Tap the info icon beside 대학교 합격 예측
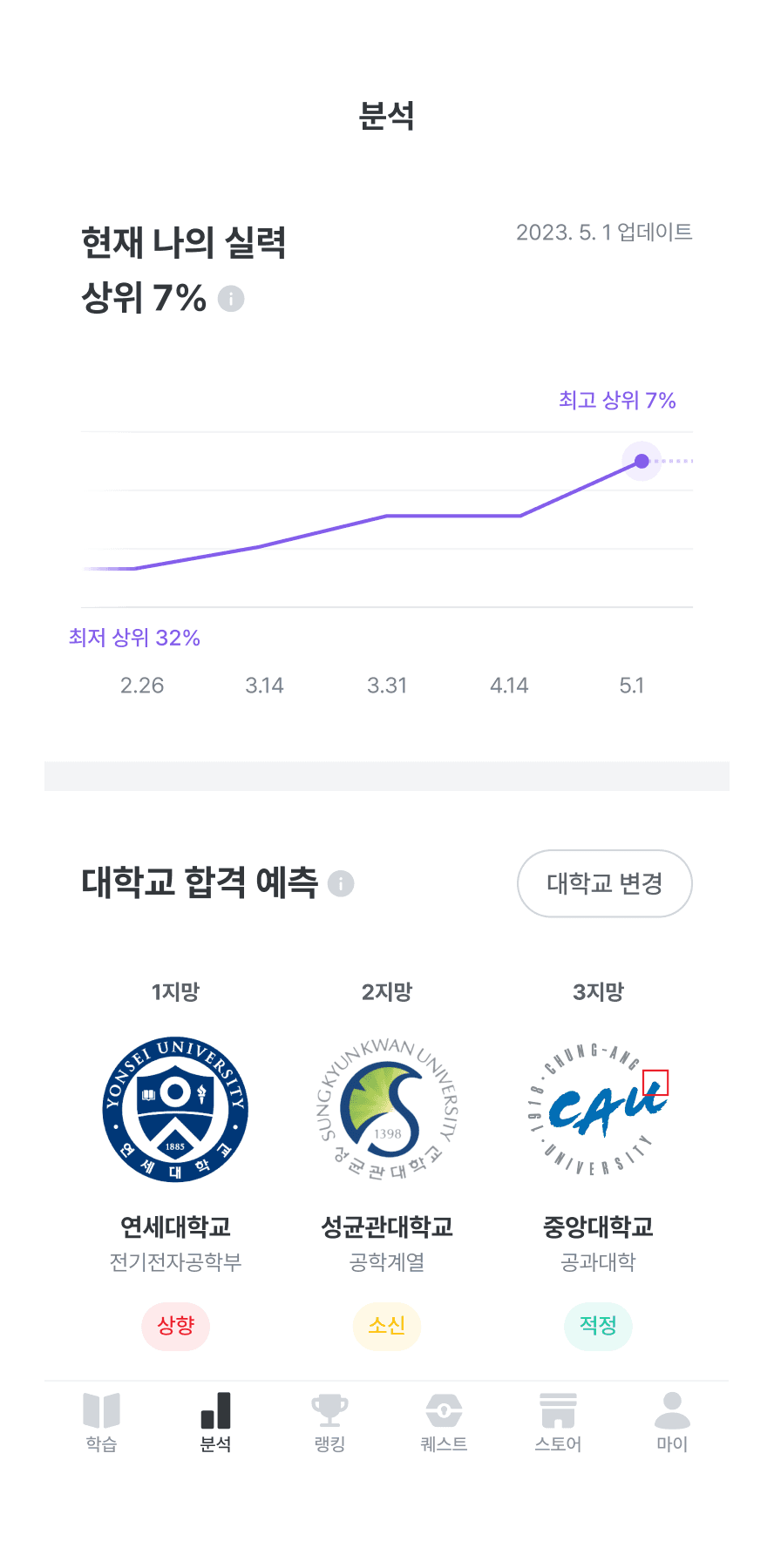 tap(341, 884)
